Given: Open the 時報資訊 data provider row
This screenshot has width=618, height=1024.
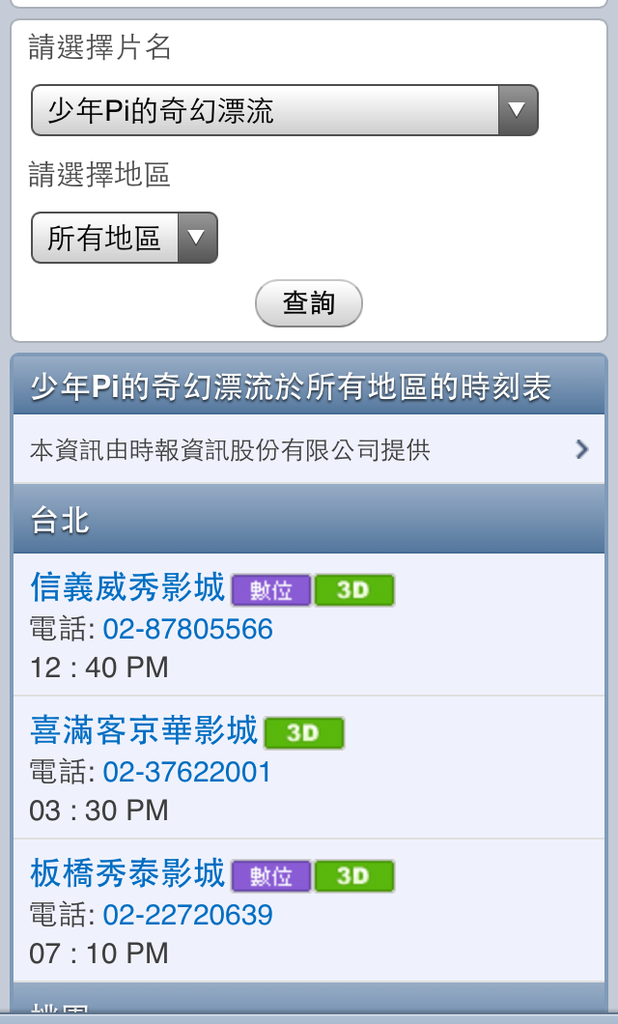Looking at the screenshot, I should point(309,449).
